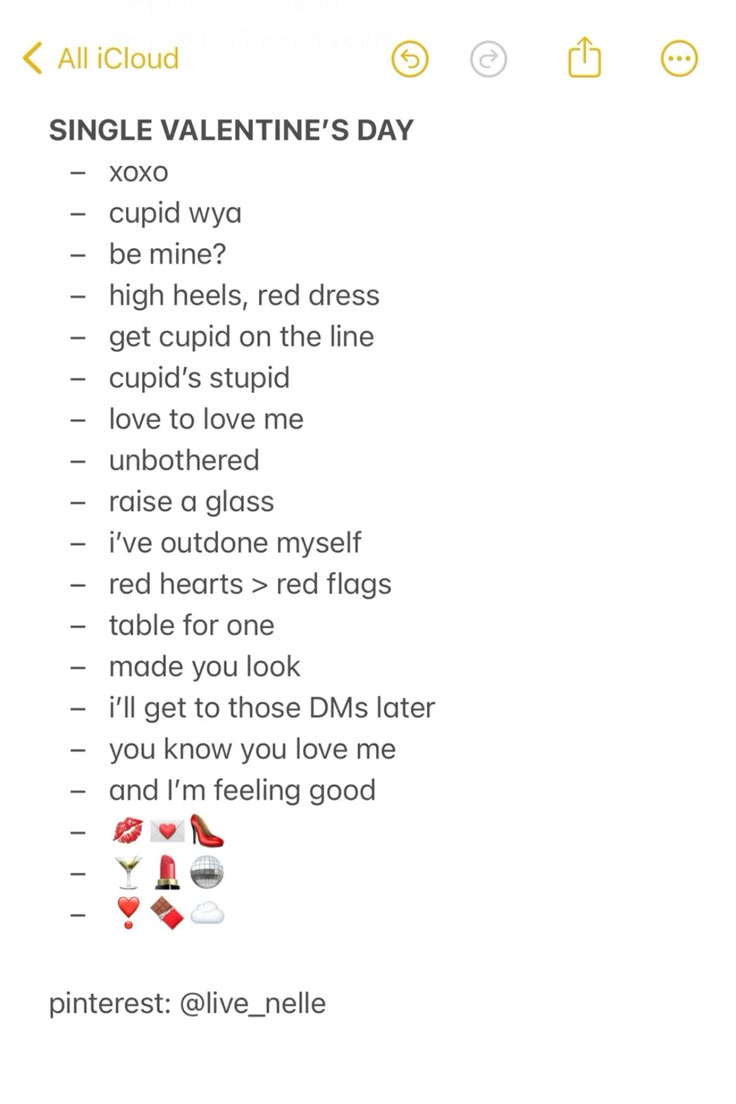The image size is (736, 1104).
Task: Open the Share sheet icon
Action: pos(584,57)
